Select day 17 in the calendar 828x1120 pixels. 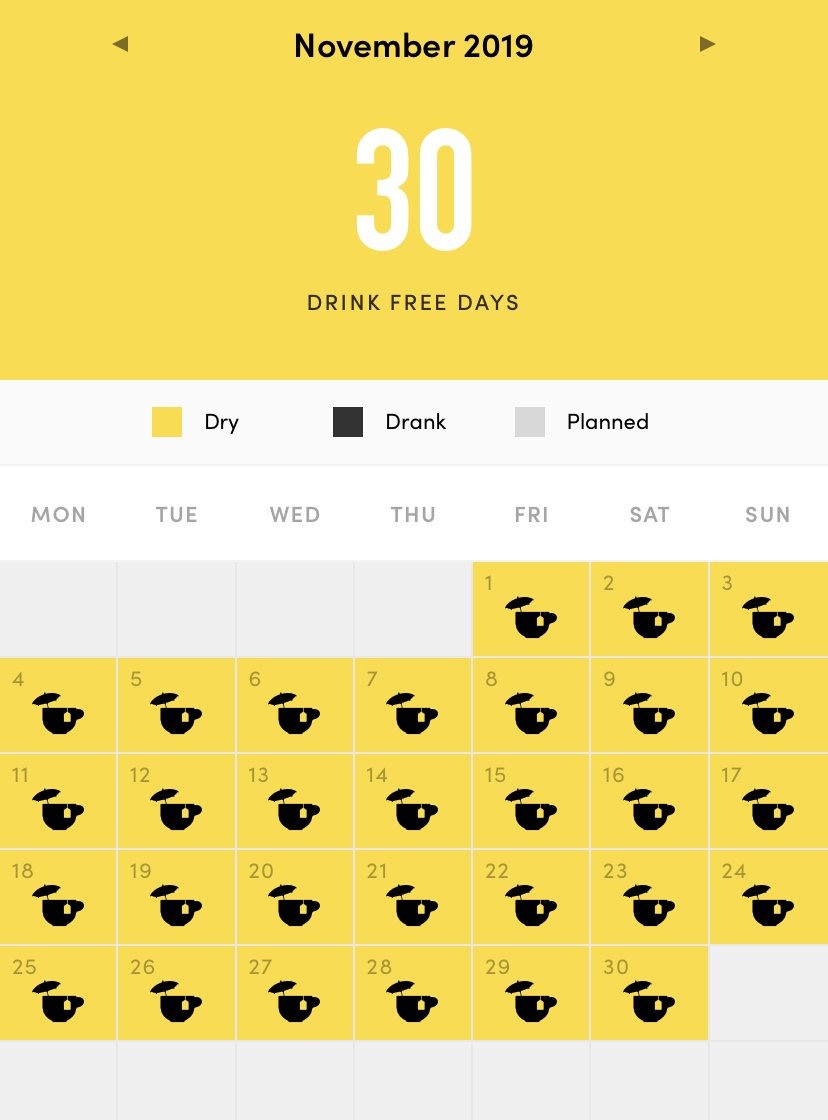(x=768, y=801)
